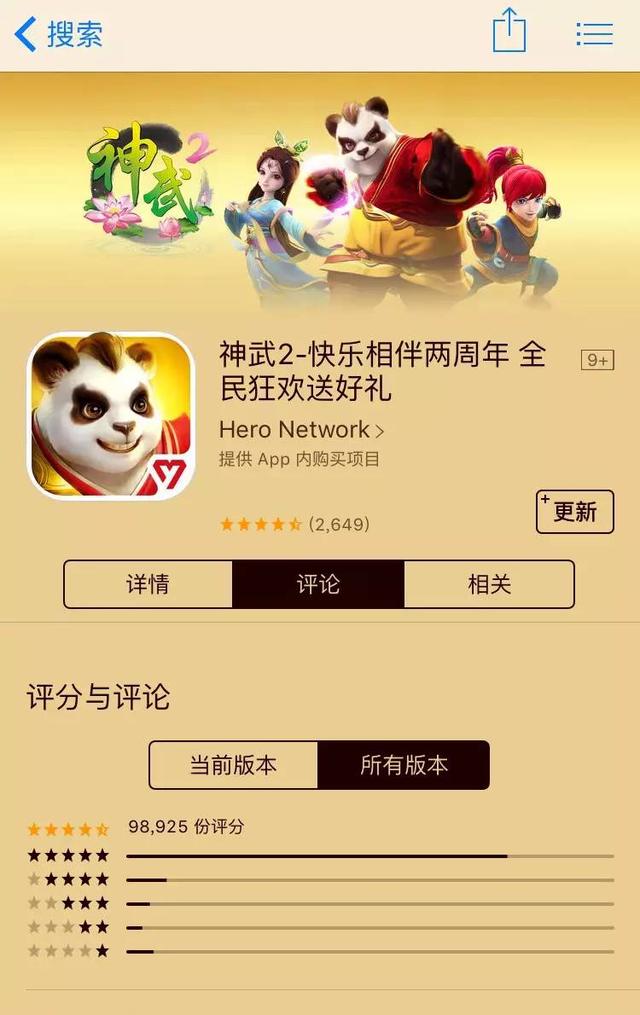Open the list menu icon
The image size is (640, 1015).
[x=594, y=34]
